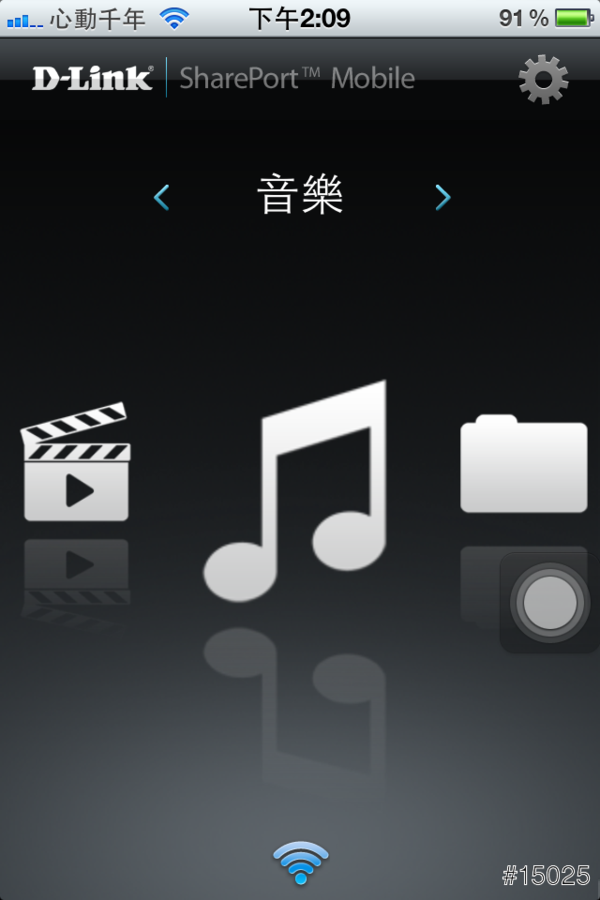The height and width of the screenshot is (900, 600).
Task: Go to the previous category with left arrow
Action: click(162, 198)
